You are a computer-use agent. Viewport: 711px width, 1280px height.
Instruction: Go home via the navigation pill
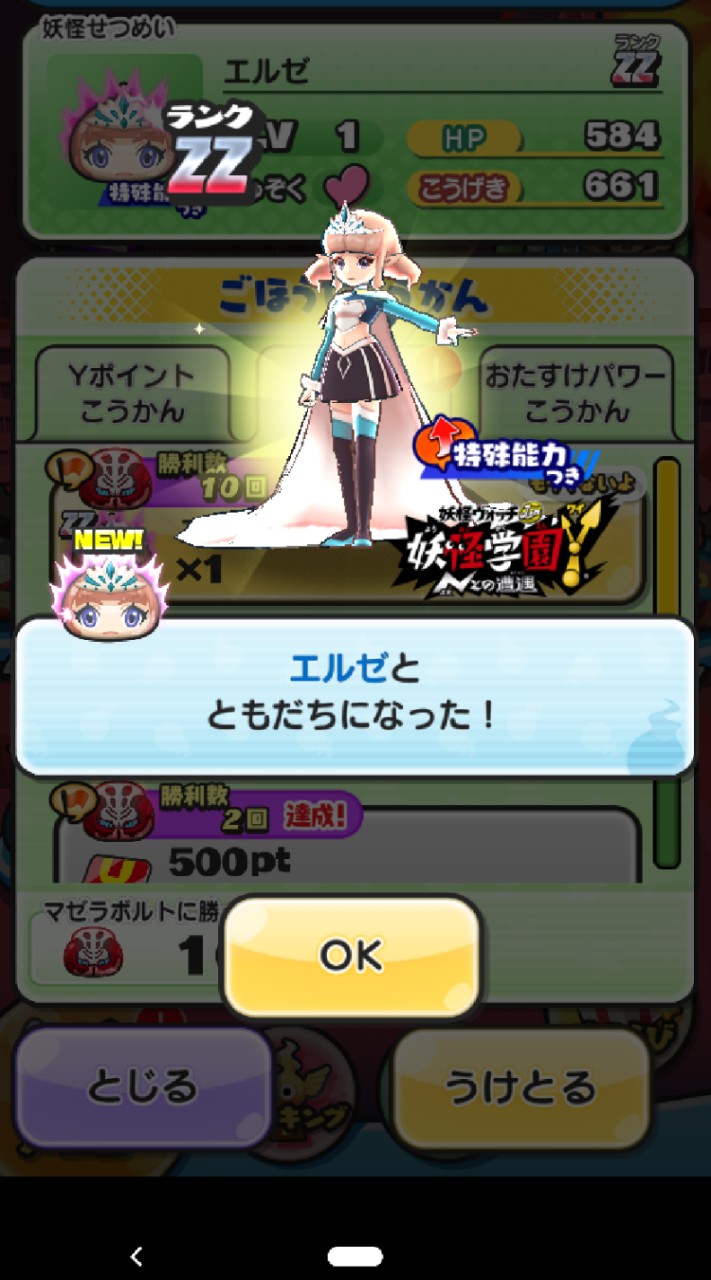(355, 1256)
